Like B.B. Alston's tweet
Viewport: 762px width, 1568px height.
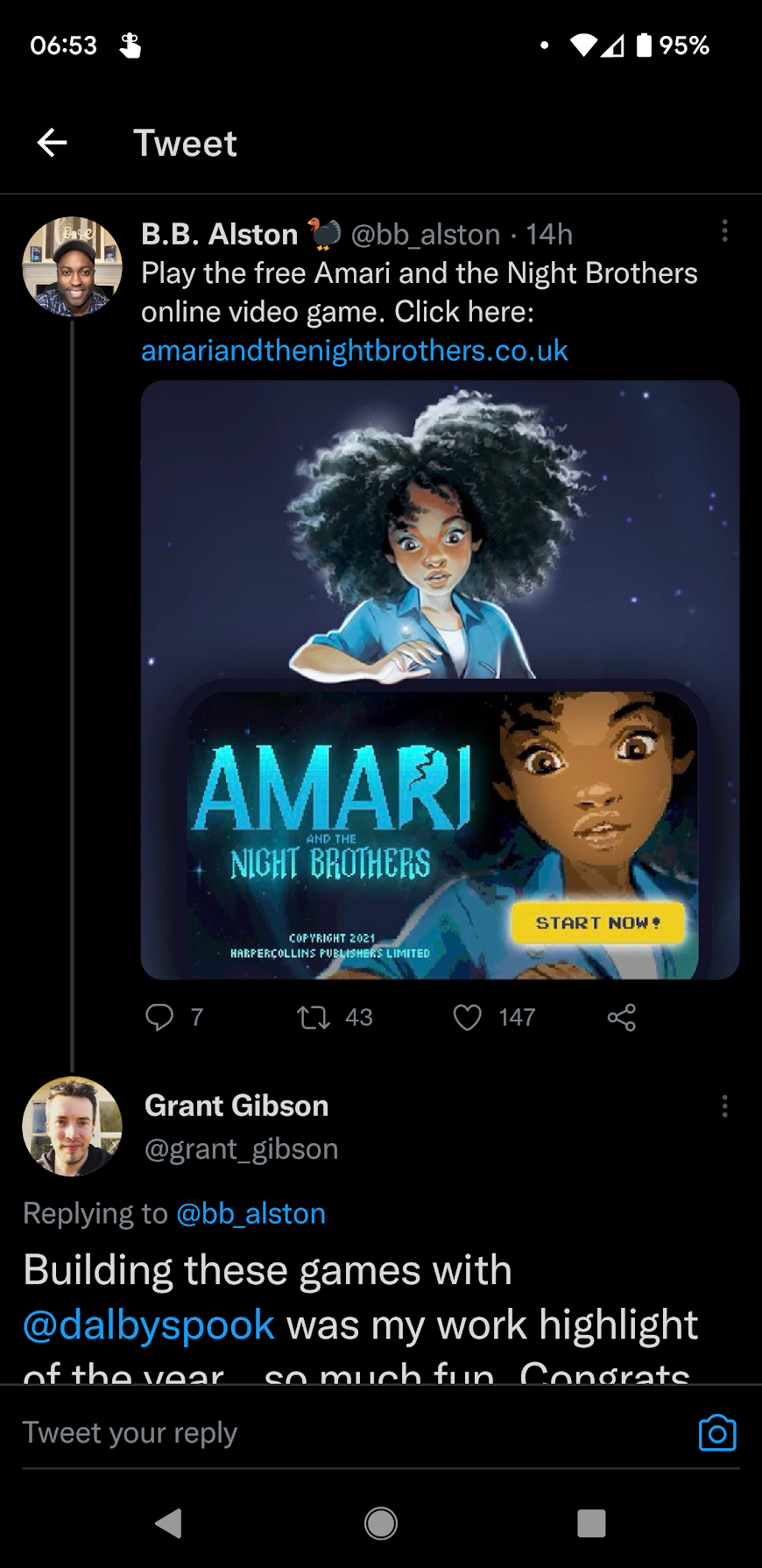467,1017
